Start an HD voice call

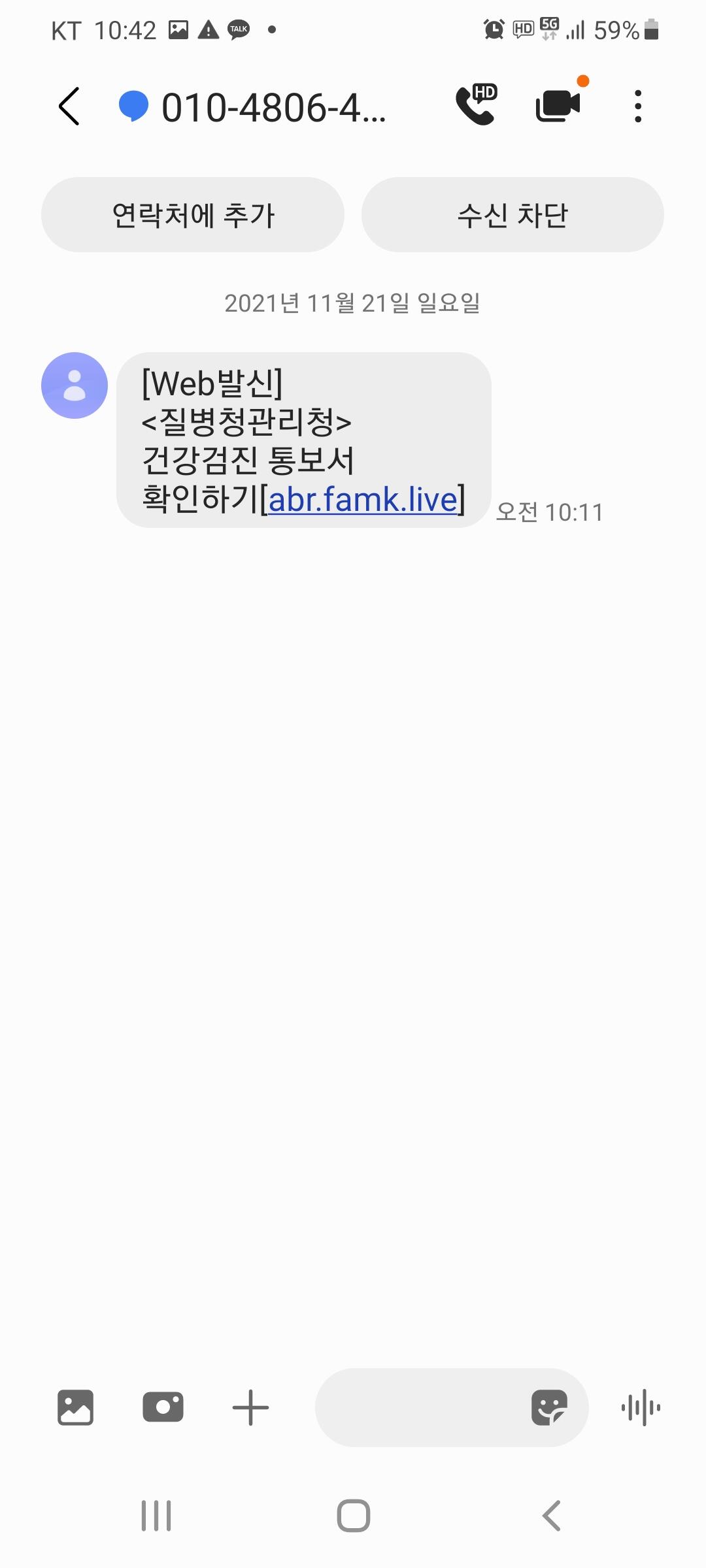(x=476, y=105)
